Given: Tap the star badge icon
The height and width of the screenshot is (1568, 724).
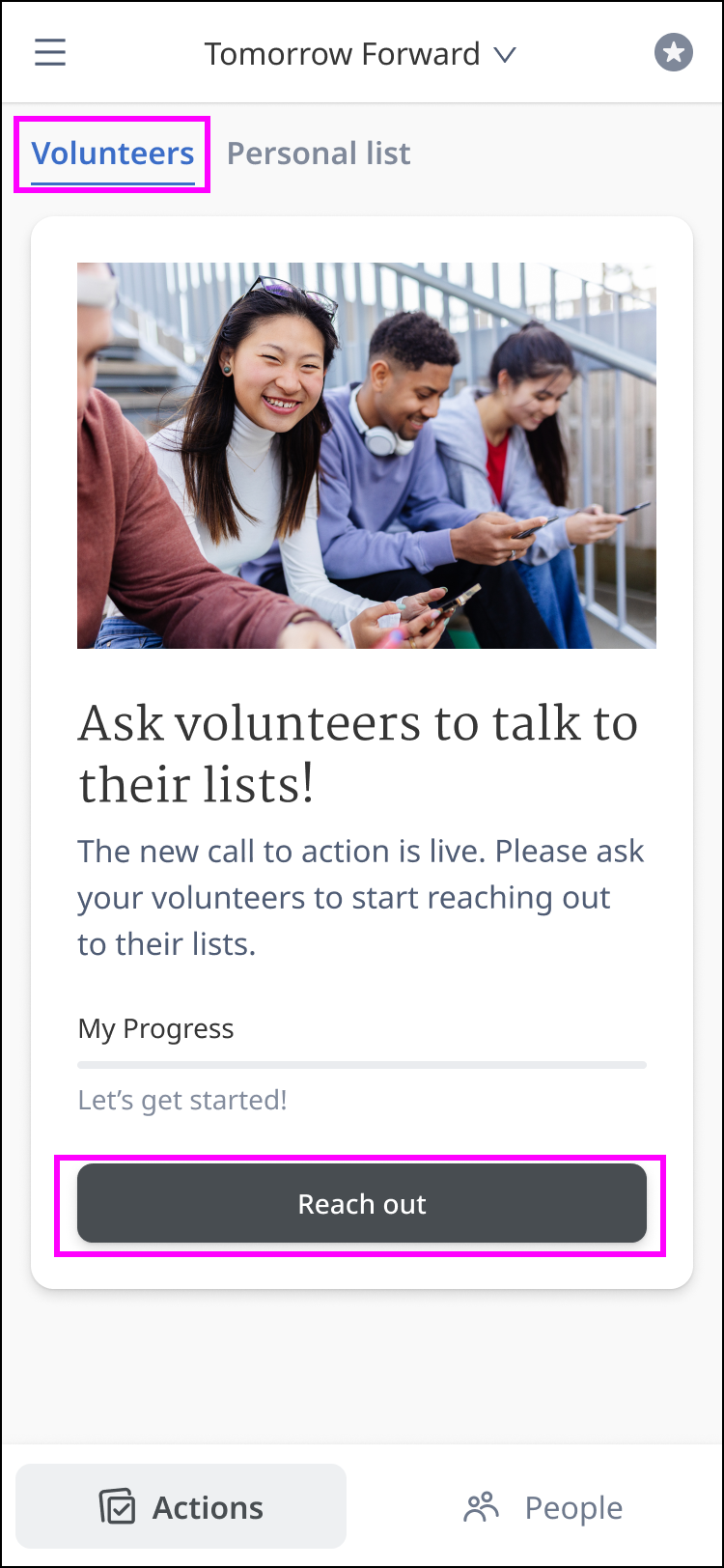Looking at the screenshot, I should click(673, 52).
